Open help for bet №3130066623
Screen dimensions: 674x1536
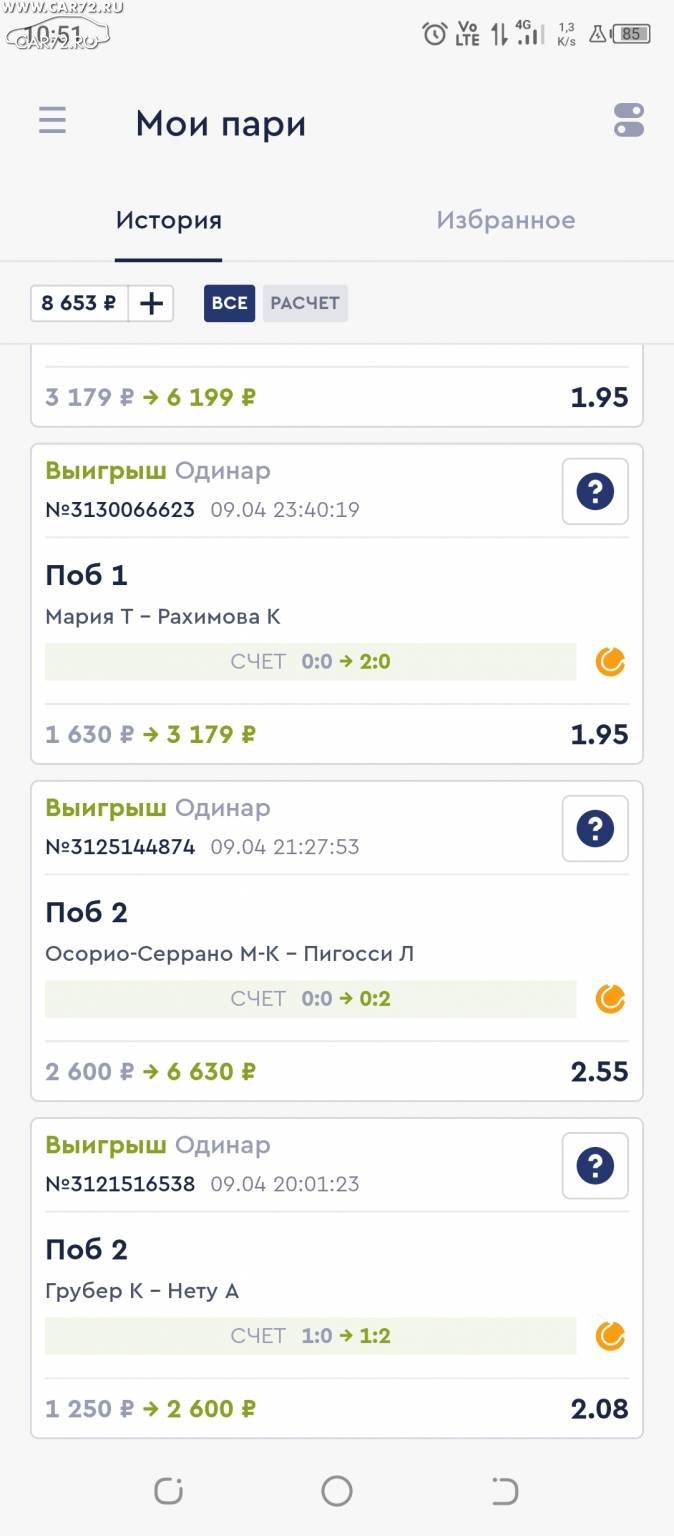[595, 491]
